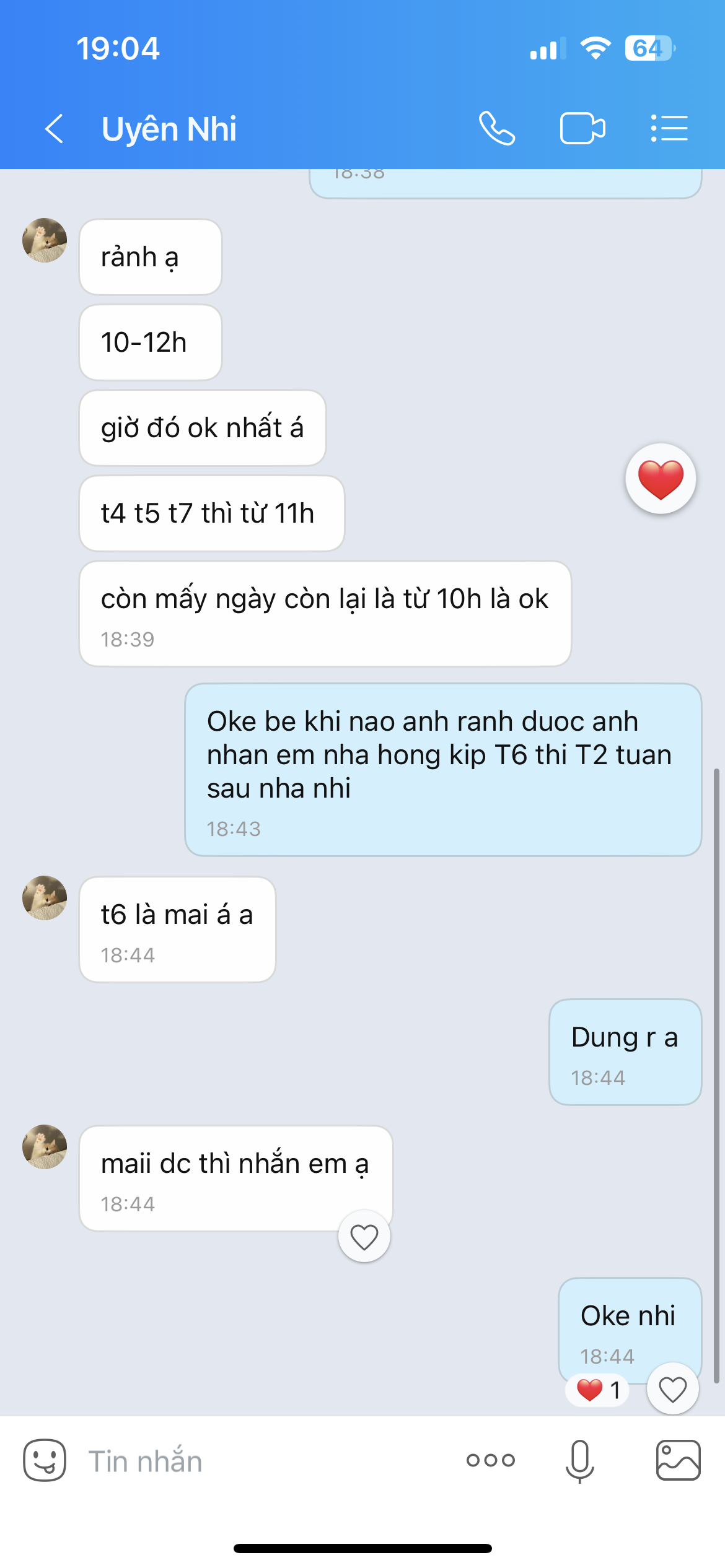
Task: View heart reaction count on "Oke nhi"
Action: pyautogui.click(x=598, y=1390)
